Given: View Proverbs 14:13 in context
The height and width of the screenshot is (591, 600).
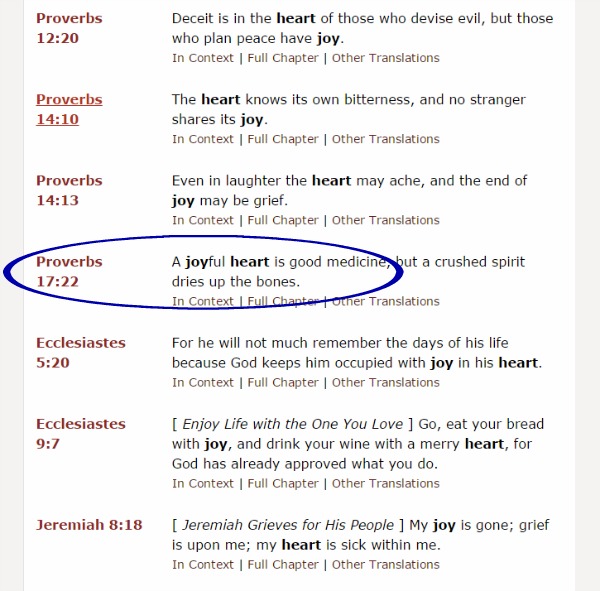Looking at the screenshot, I should tap(203, 220).
